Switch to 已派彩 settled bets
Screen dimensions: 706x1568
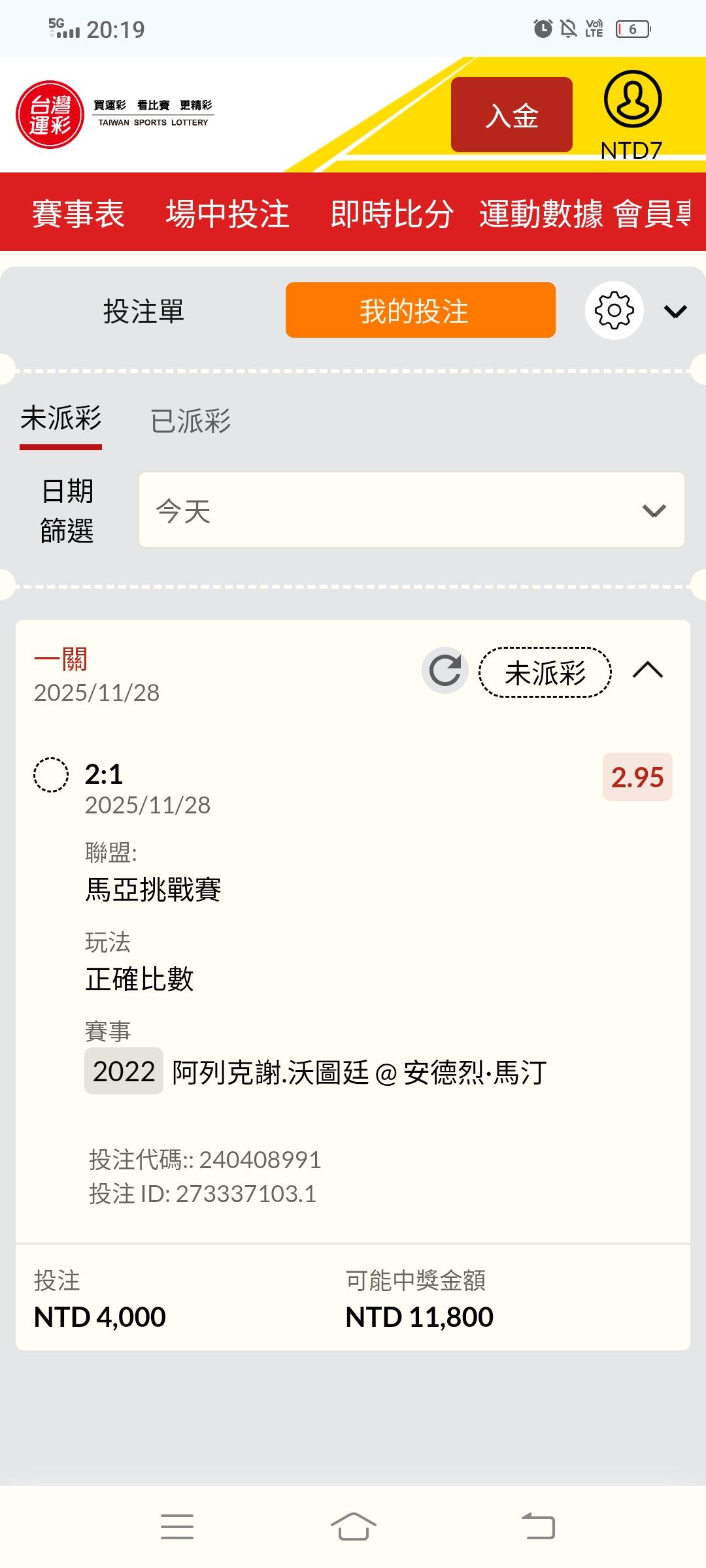point(190,421)
